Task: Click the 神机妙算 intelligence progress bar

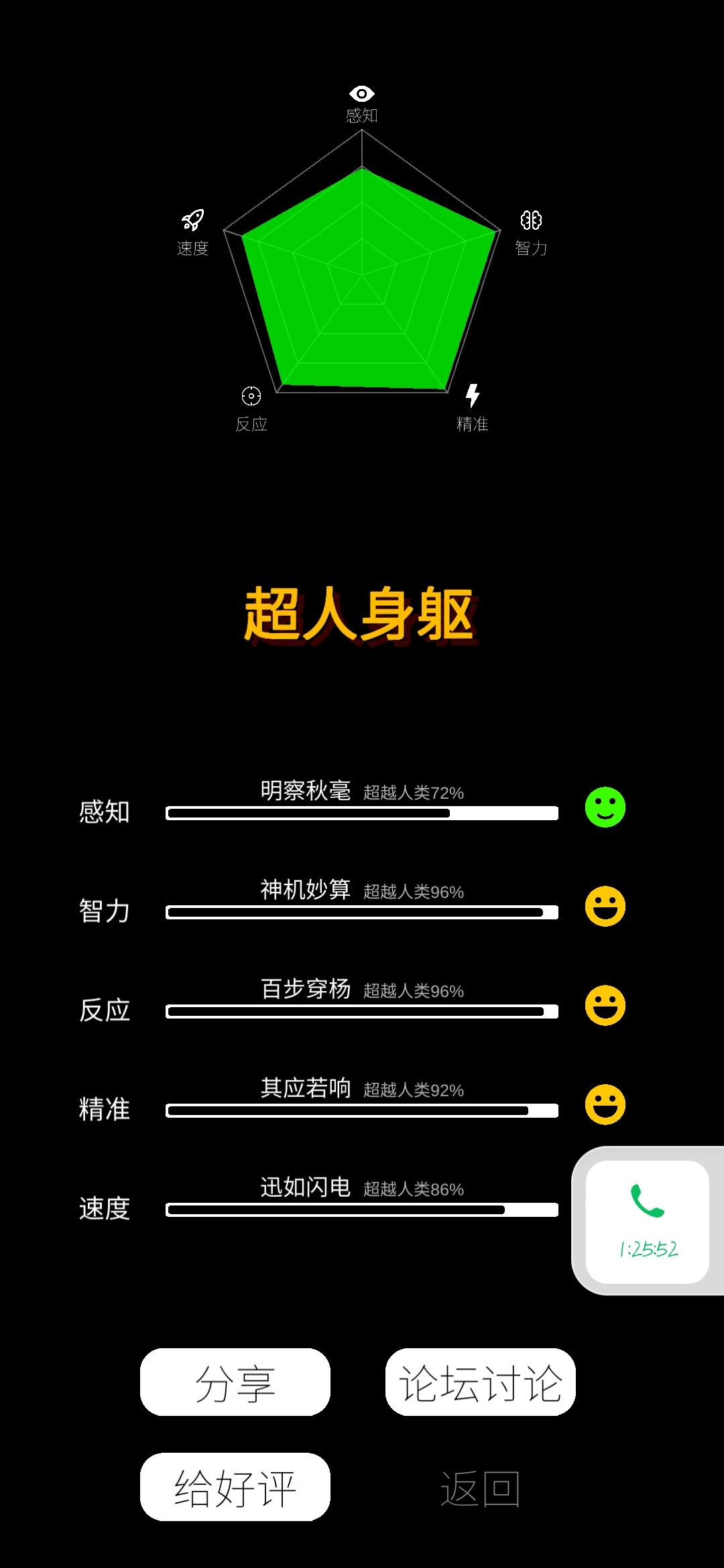Action: point(362,912)
